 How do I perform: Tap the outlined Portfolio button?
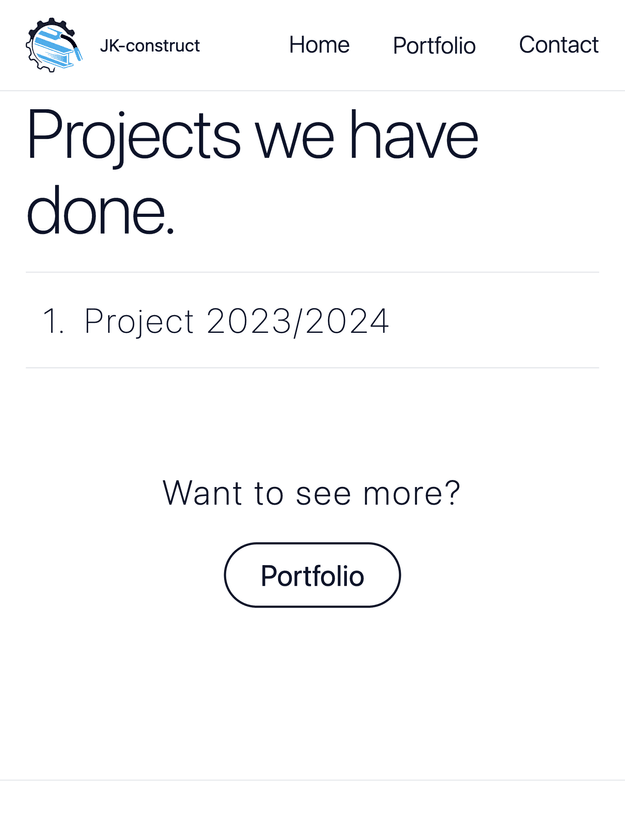coord(312,575)
